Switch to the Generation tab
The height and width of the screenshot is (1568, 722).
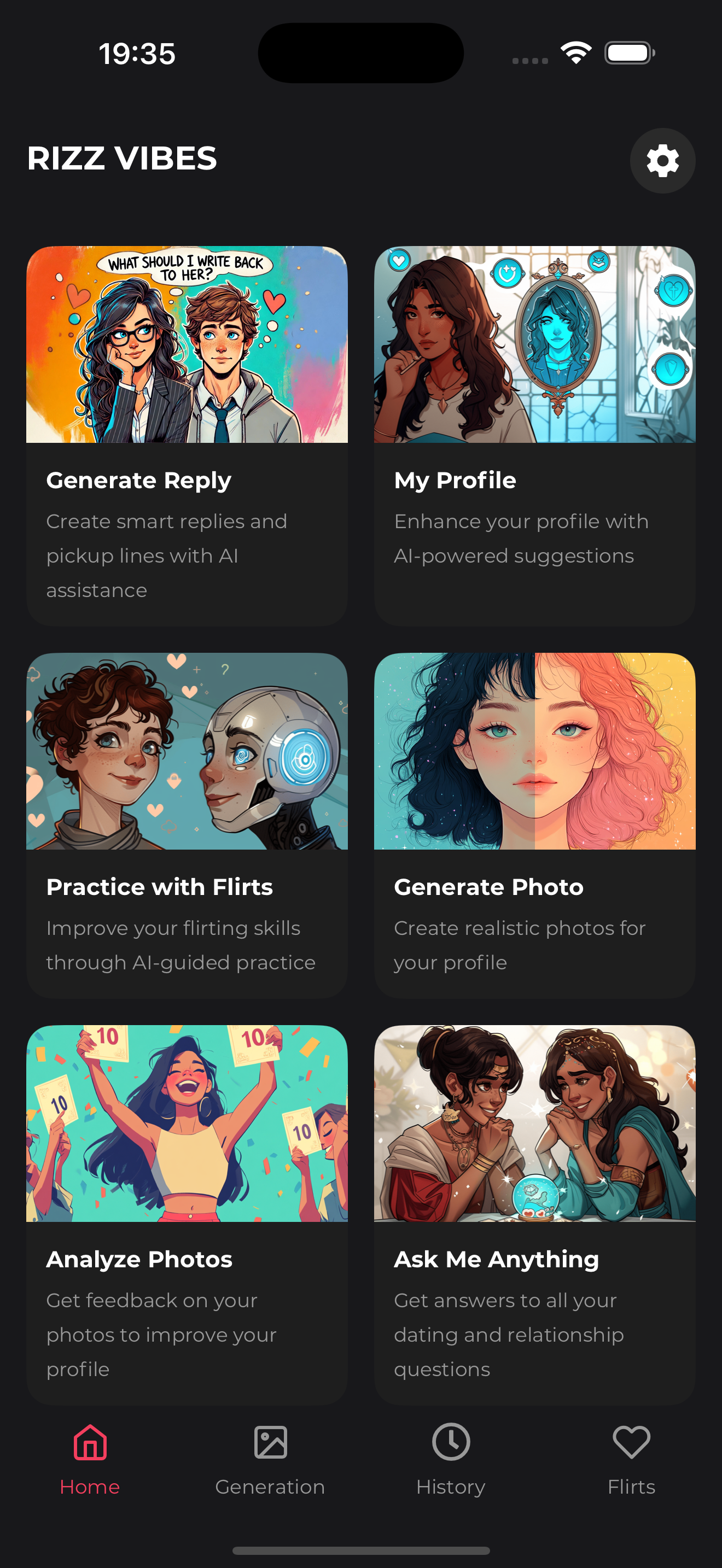[x=270, y=1459]
